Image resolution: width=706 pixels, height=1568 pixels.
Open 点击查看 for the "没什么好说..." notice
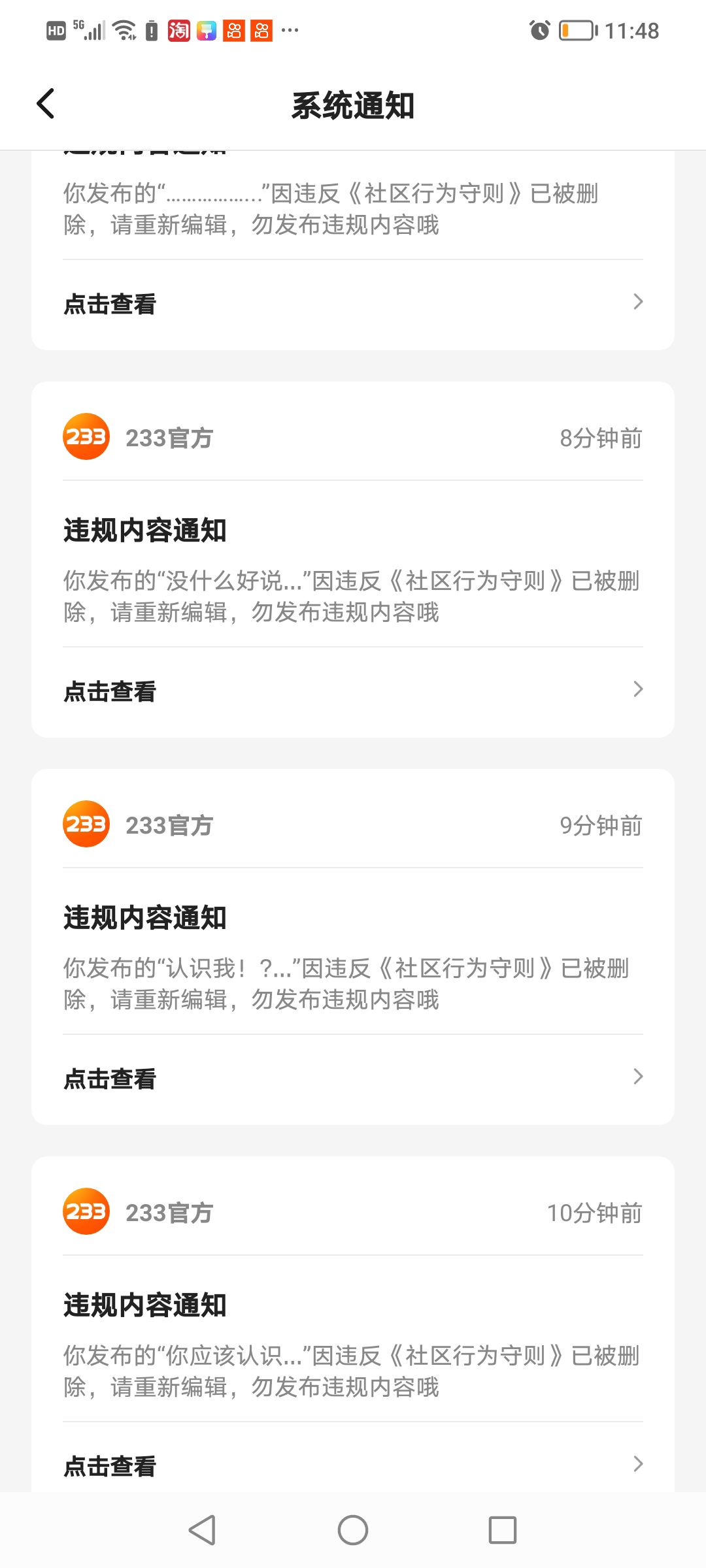coord(353,691)
